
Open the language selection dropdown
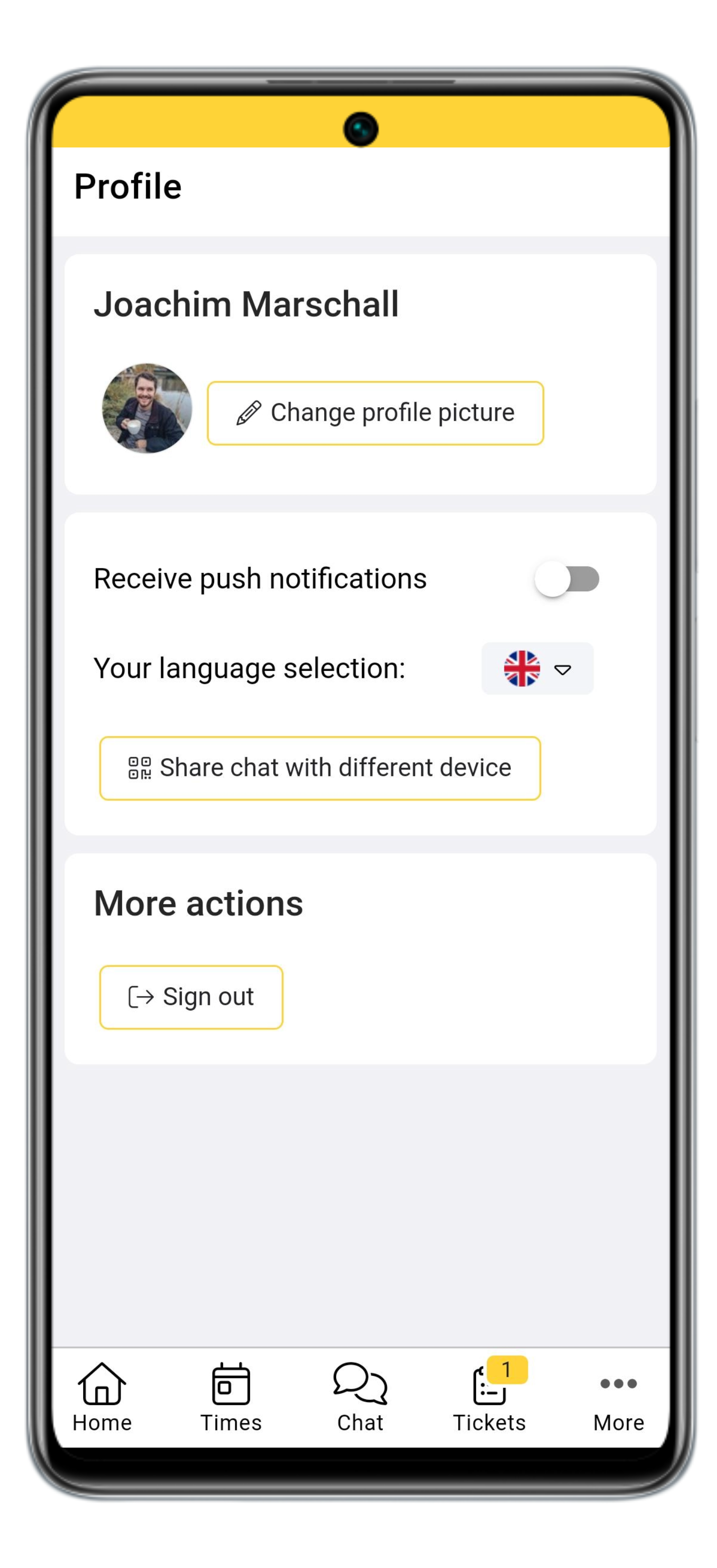[x=537, y=669]
